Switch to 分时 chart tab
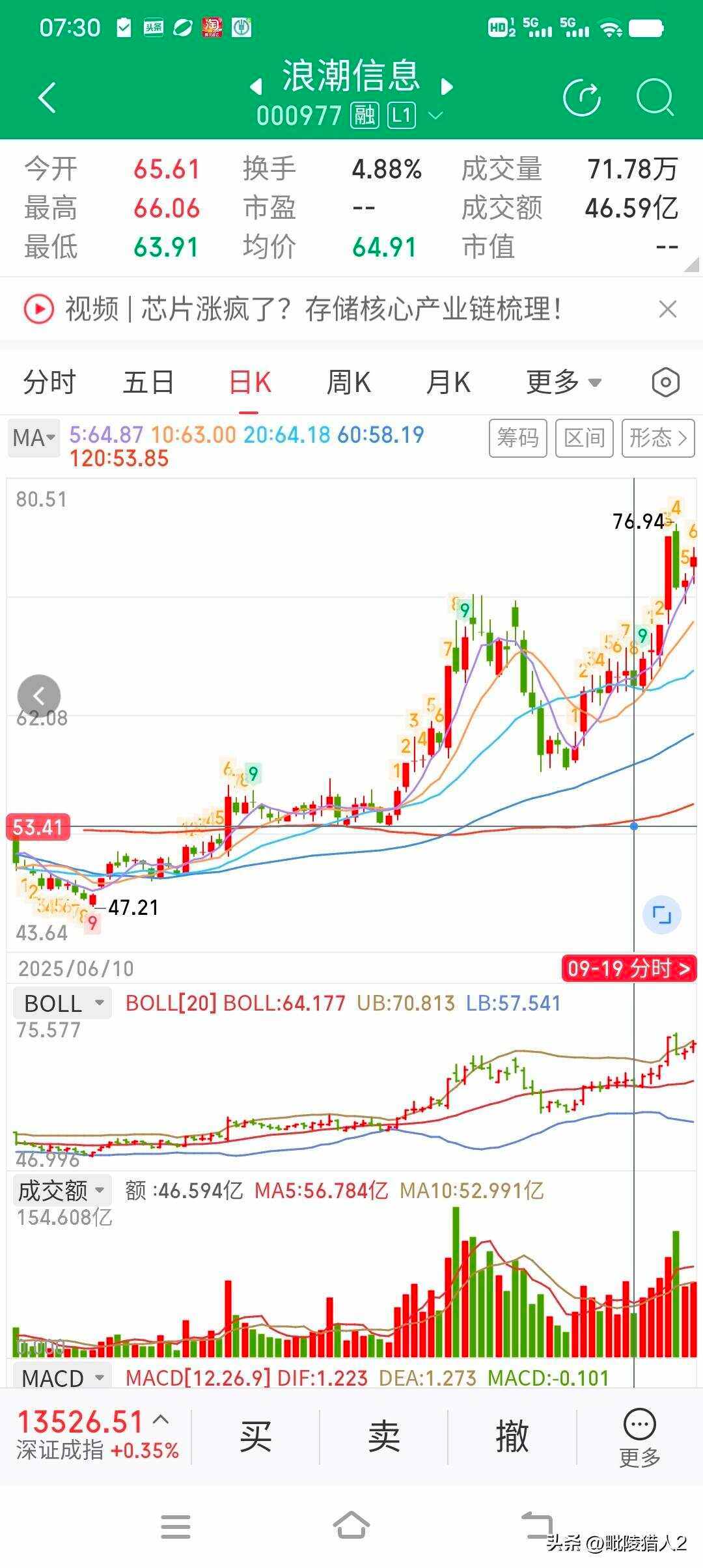703x1568 pixels. point(49,382)
